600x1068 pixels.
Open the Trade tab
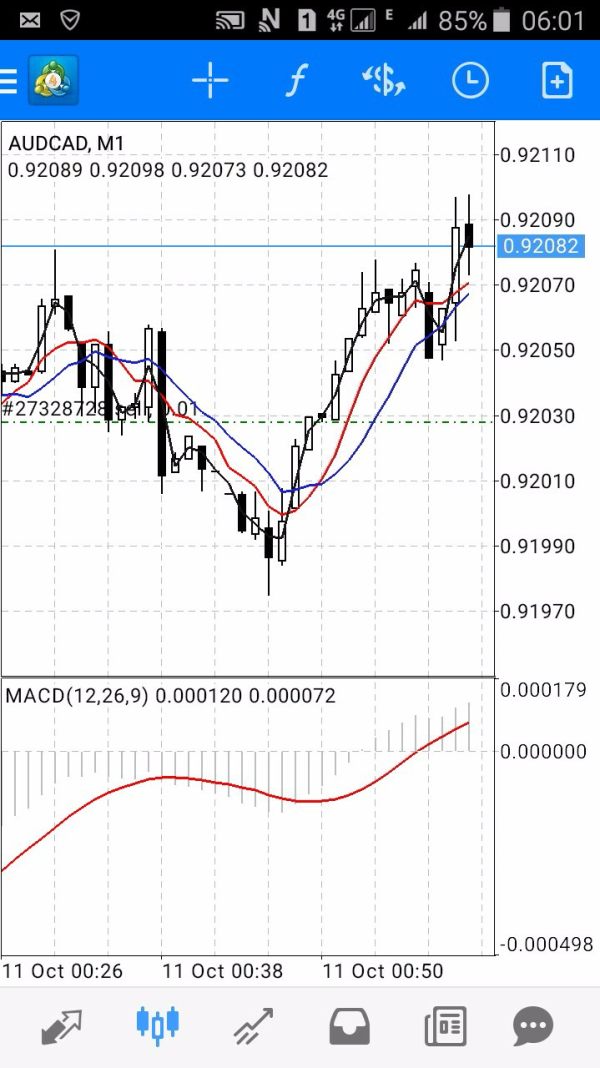coord(254,1026)
